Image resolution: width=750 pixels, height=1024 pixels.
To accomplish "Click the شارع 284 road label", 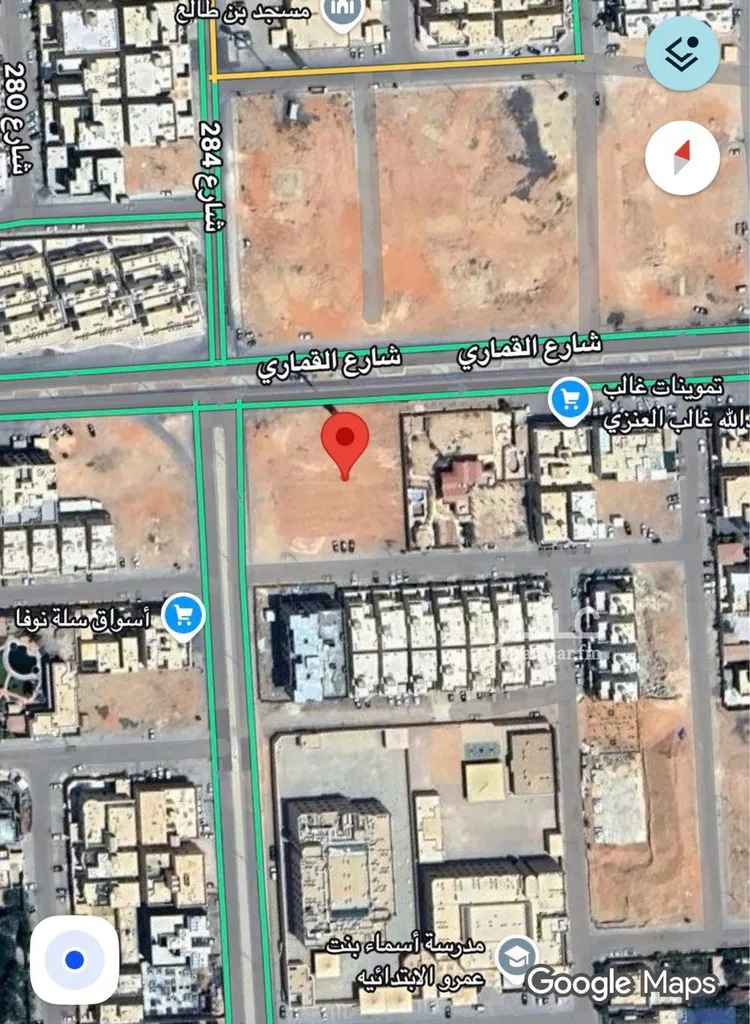I will coord(210,175).
